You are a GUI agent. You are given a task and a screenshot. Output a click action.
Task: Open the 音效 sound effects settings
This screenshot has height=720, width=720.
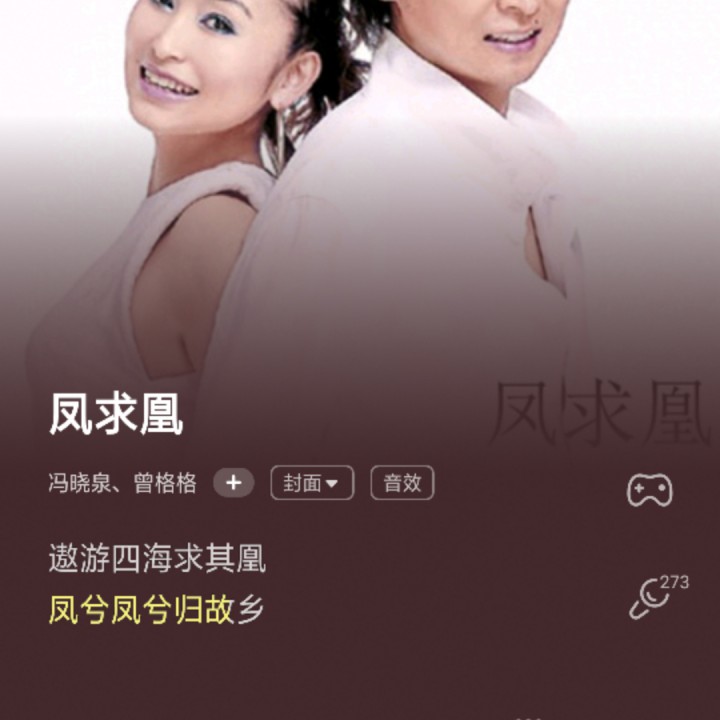point(402,484)
